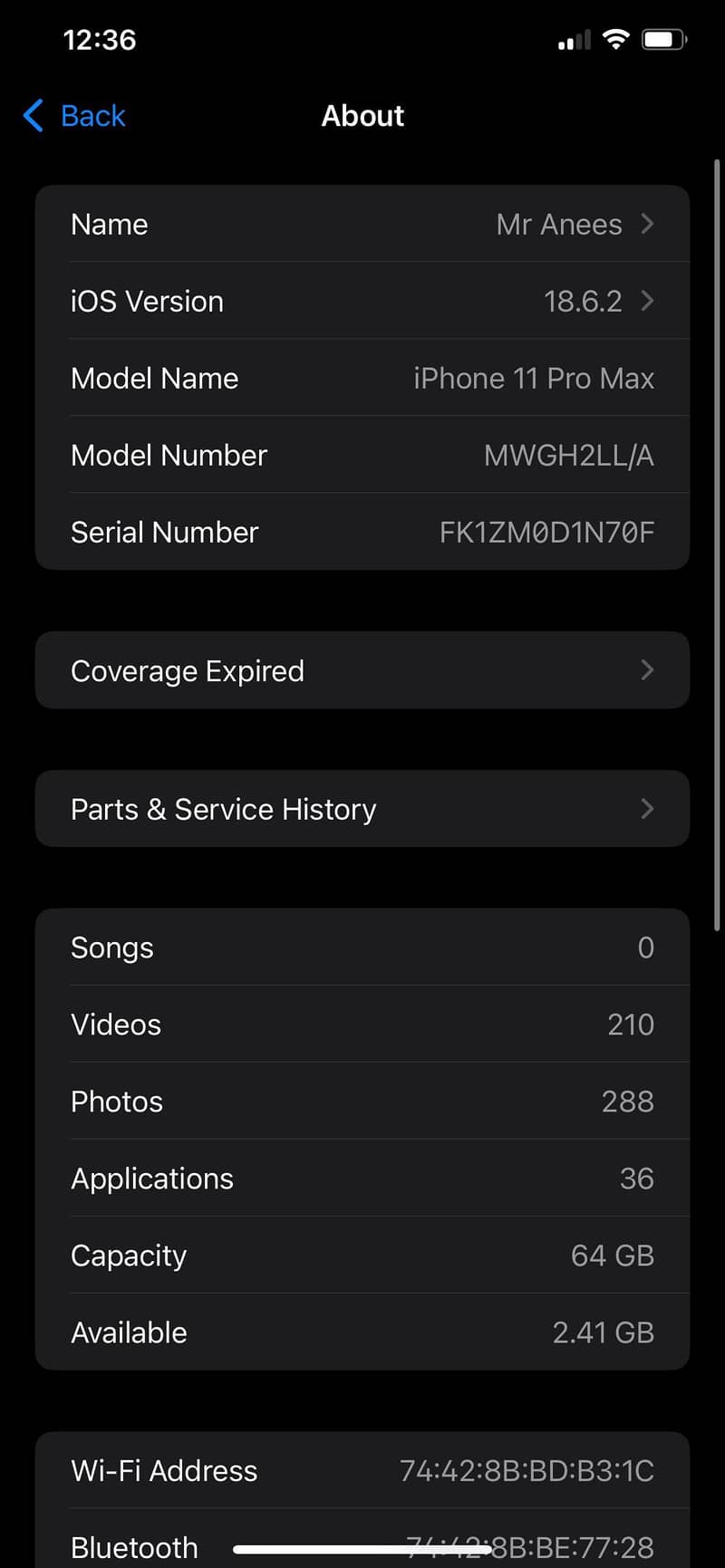The width and height of the screenshot is (725, 1568).
Task: Tap the Model Number to toggle its format
Action: [x=568, y=455]
